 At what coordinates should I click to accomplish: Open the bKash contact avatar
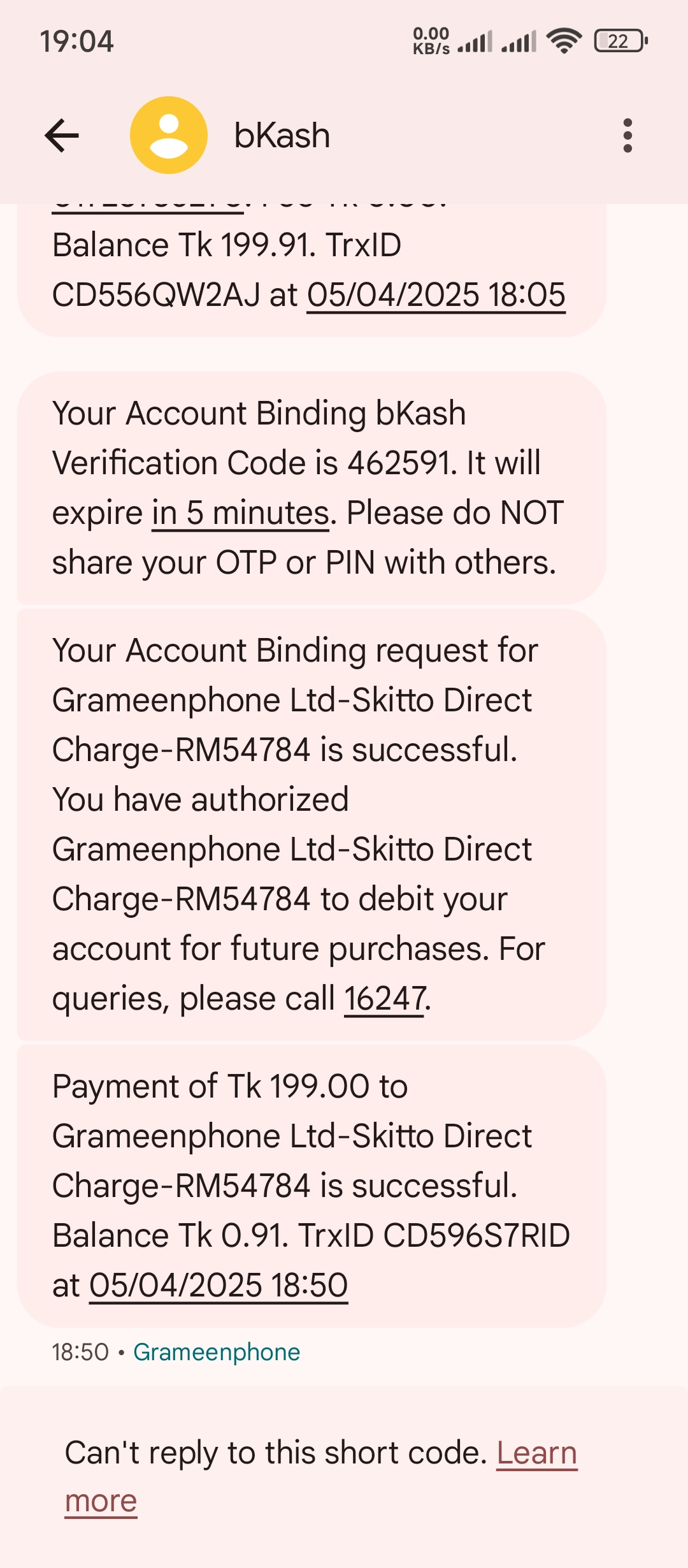[169, 135]
